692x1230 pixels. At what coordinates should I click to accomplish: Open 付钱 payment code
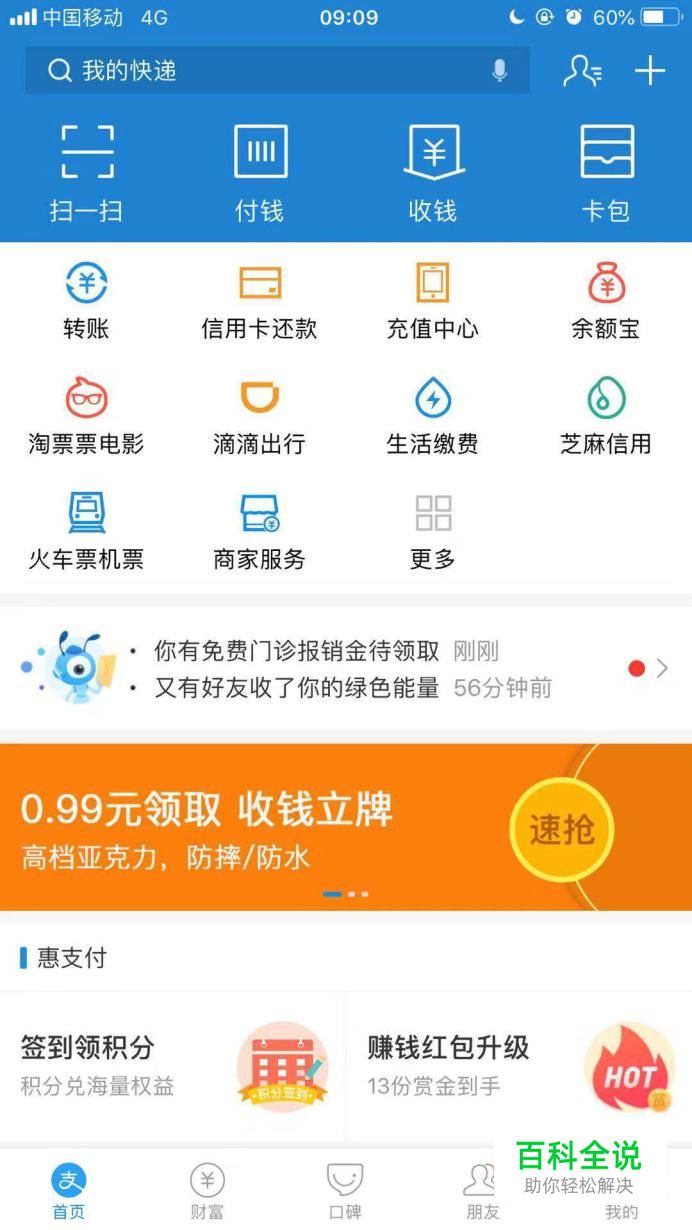tap(260, 172)
